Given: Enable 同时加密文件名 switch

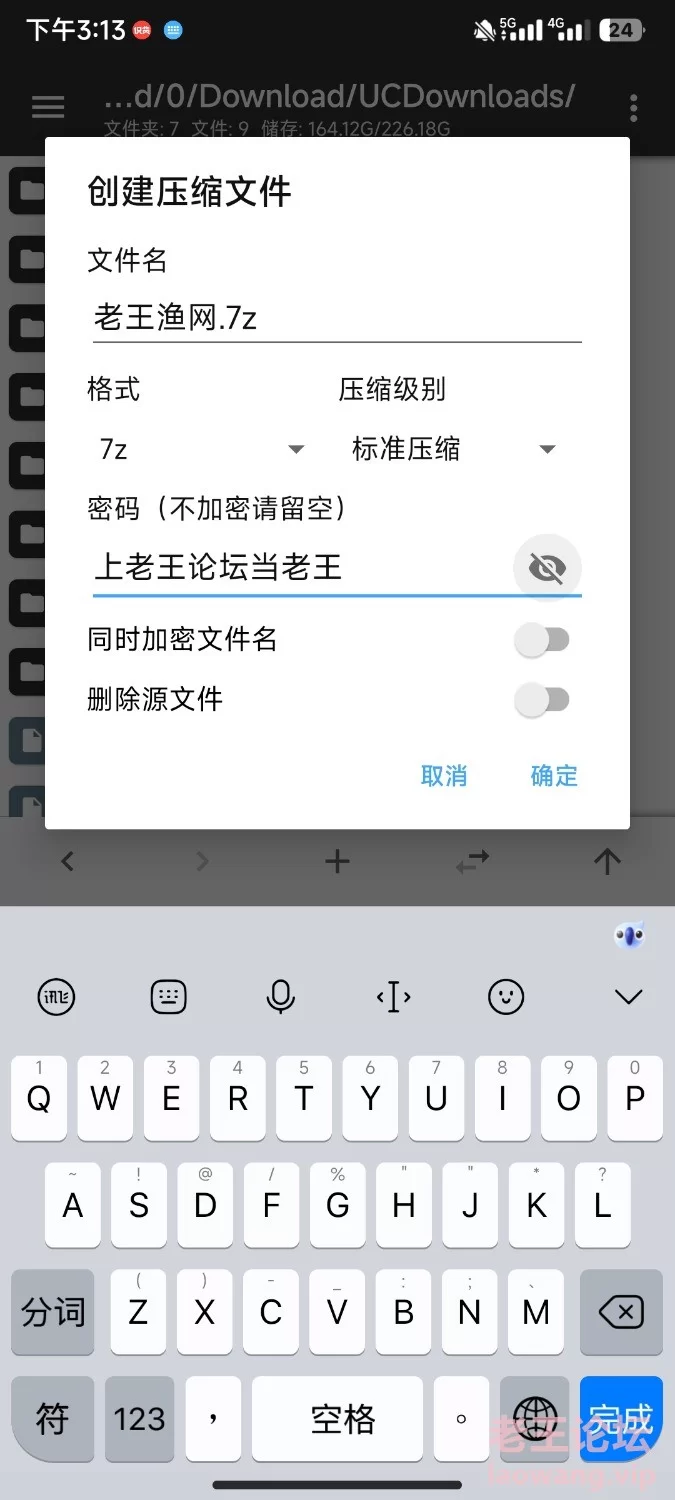Looking at the screenshot, I should point(542,640).
